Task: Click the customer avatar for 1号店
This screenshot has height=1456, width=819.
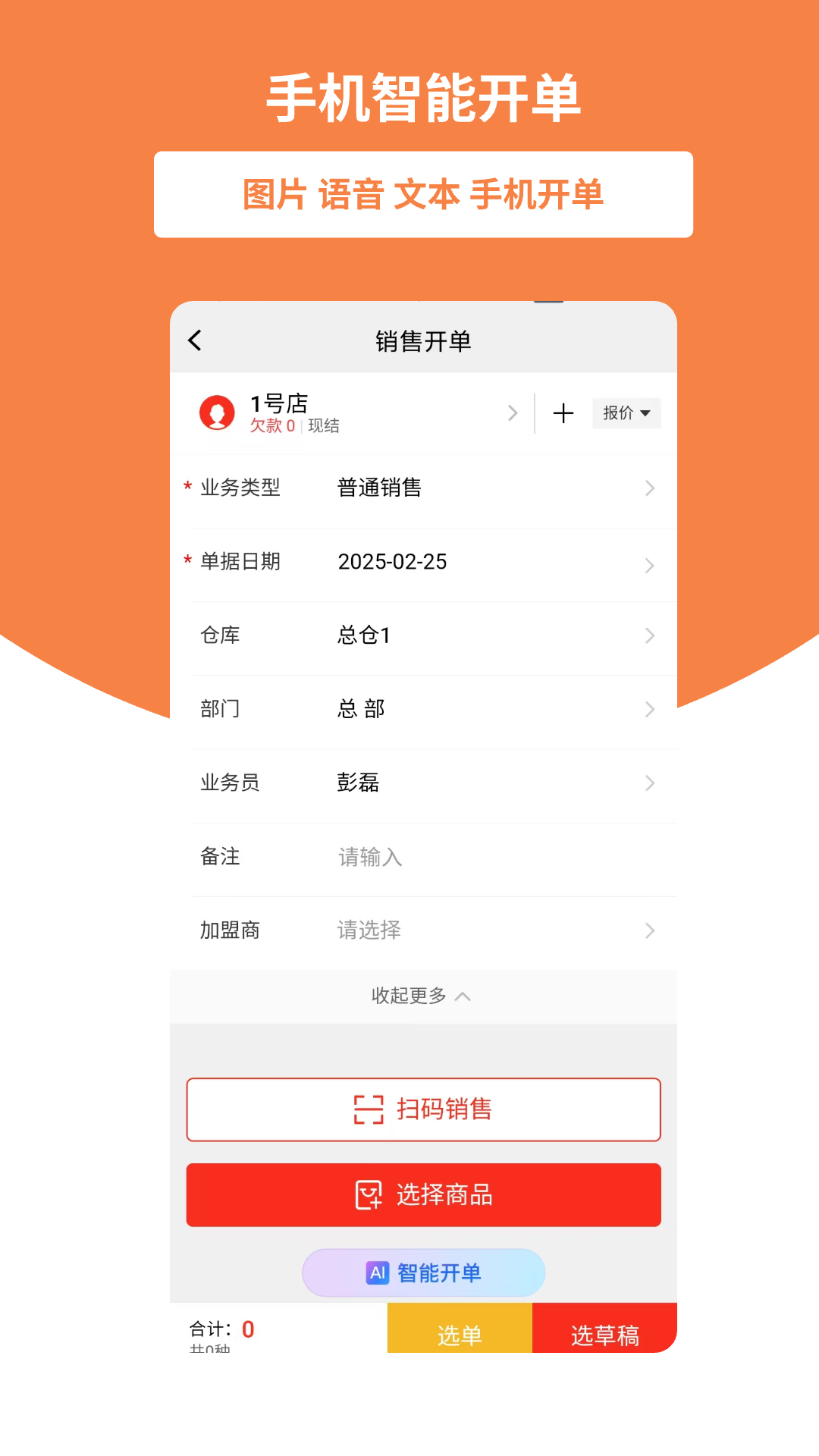Action: (216, 413)
